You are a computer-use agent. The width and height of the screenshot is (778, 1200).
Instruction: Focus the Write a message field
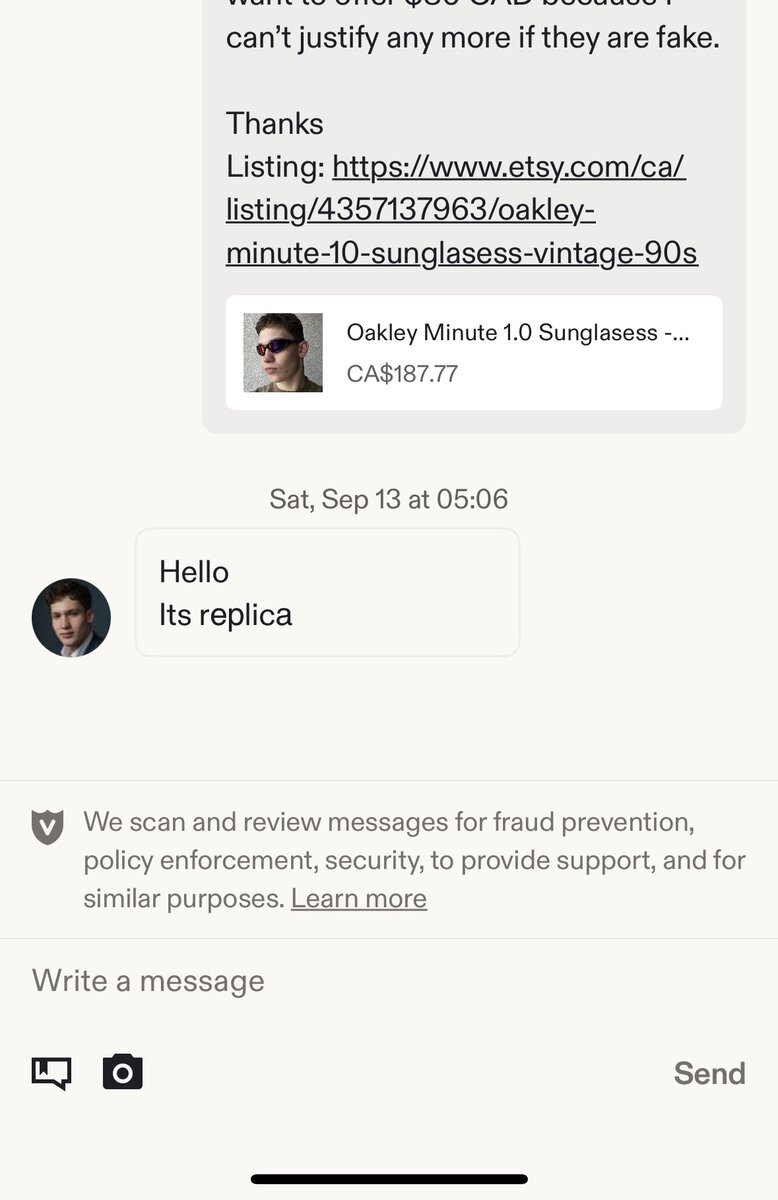coord(388,980)
